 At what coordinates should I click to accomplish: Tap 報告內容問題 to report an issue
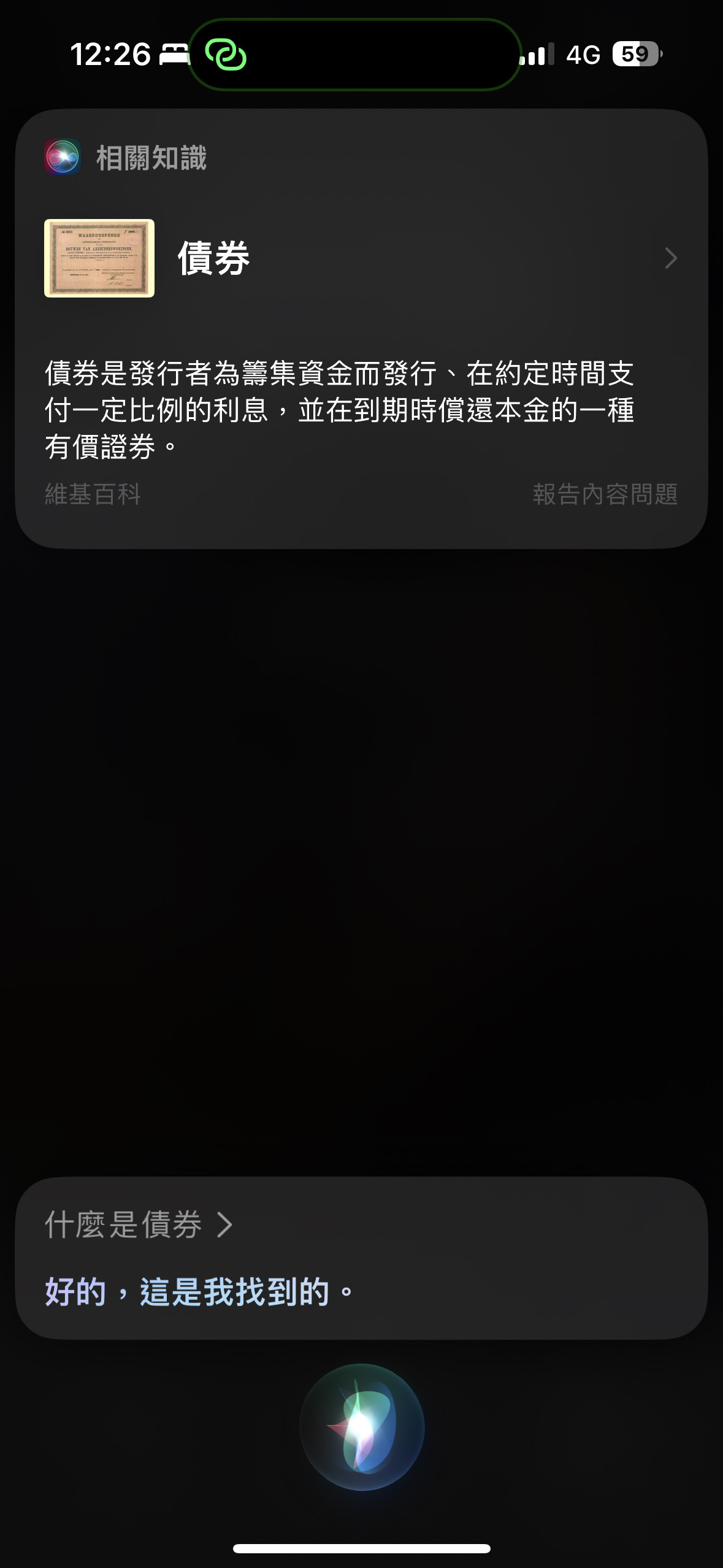click(605, 494)
